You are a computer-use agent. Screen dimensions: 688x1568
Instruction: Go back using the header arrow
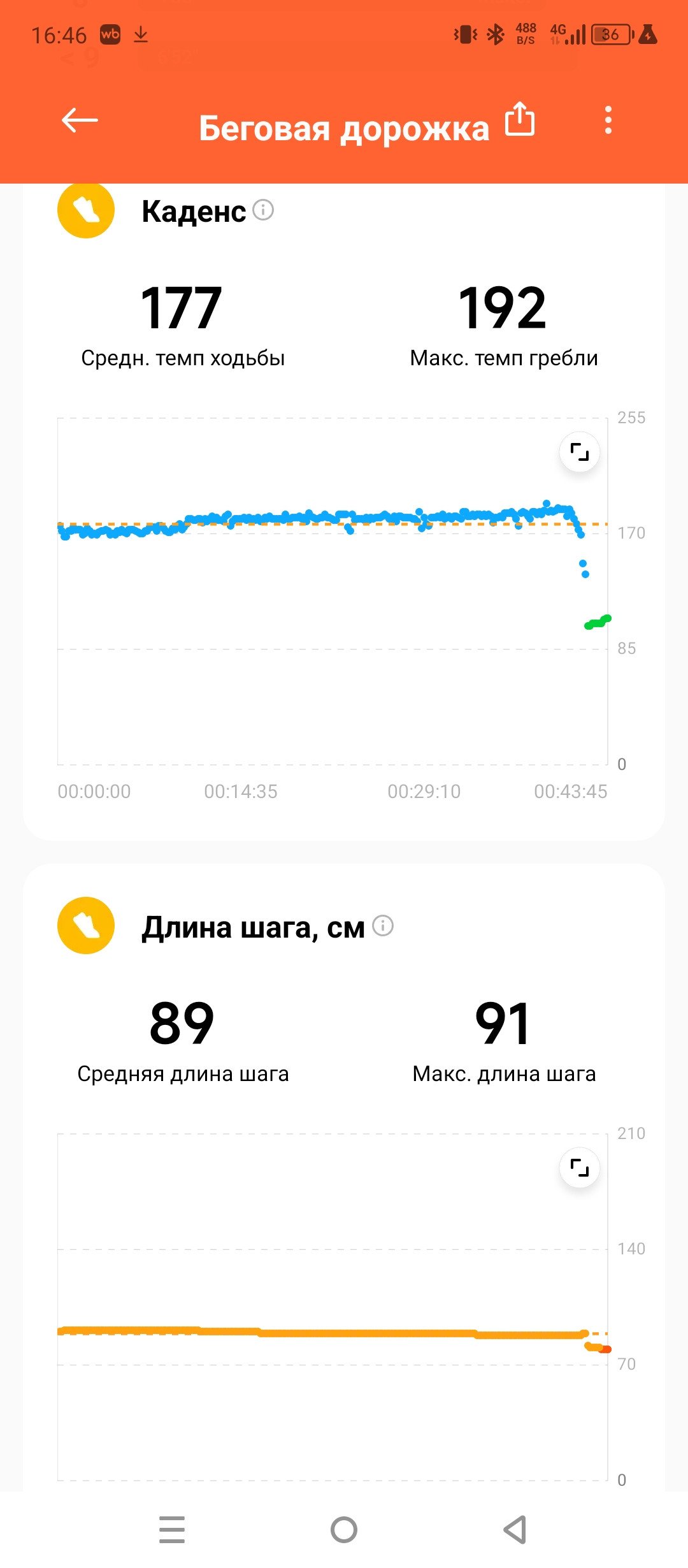click(x=80, y=120)
